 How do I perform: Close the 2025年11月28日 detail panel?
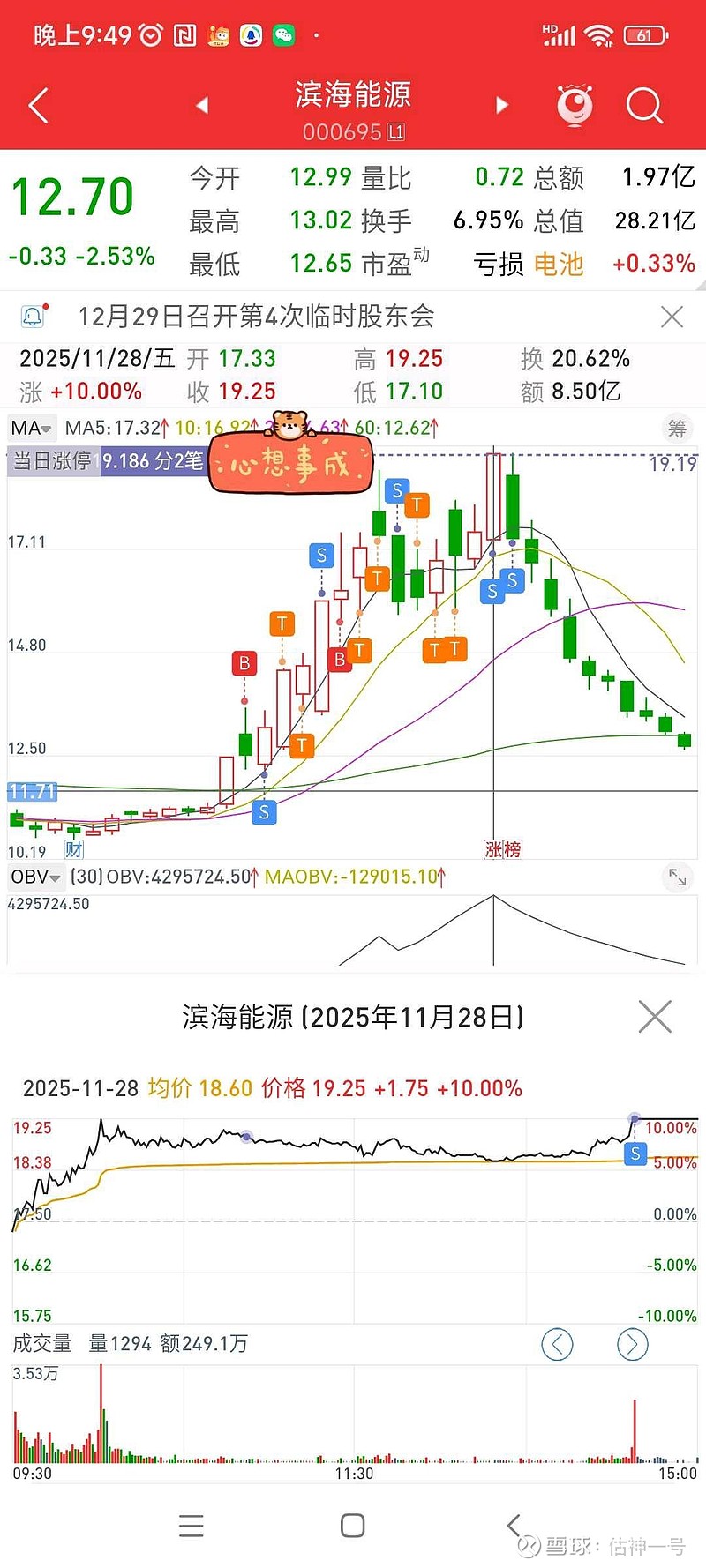[x=655, y=1017]
